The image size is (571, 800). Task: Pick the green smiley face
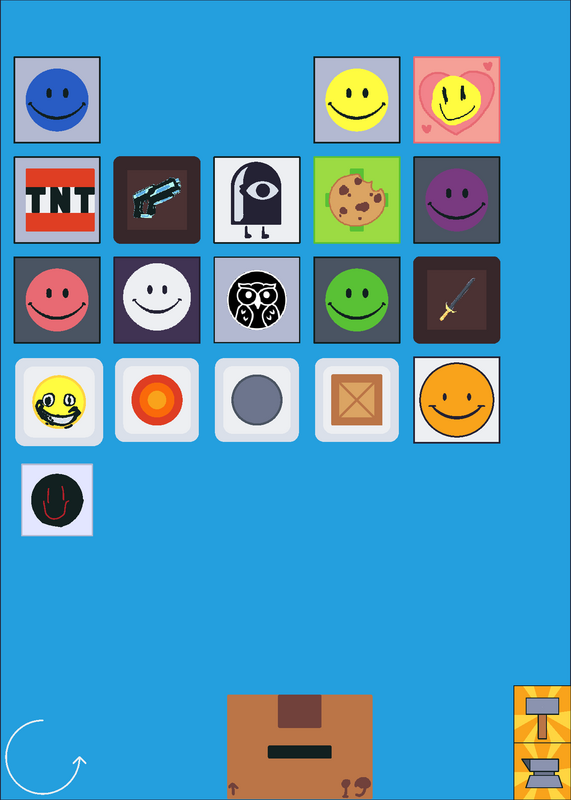point(357,300)
